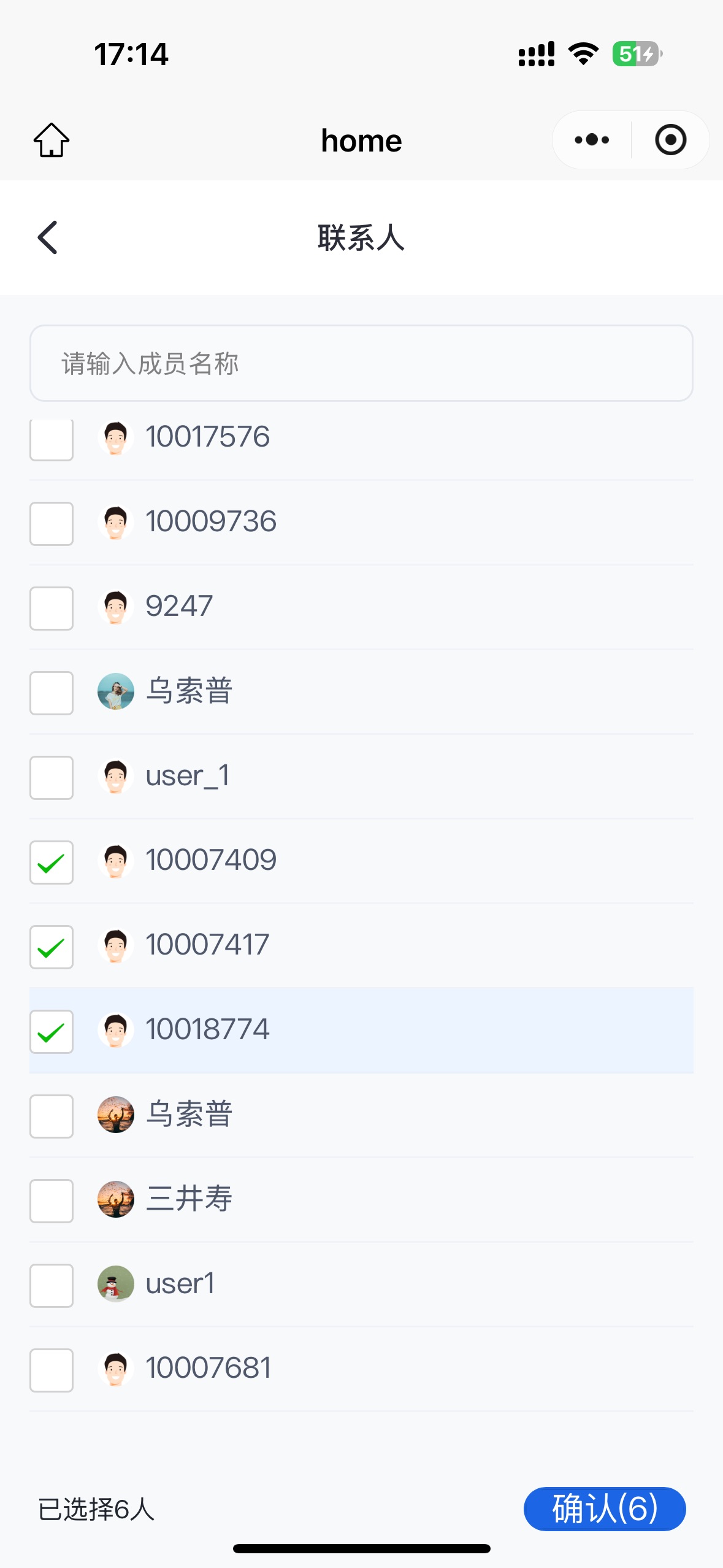Screen dimensions: 723x1568
Task: Select contact 10009736
Action: [52, 523]
